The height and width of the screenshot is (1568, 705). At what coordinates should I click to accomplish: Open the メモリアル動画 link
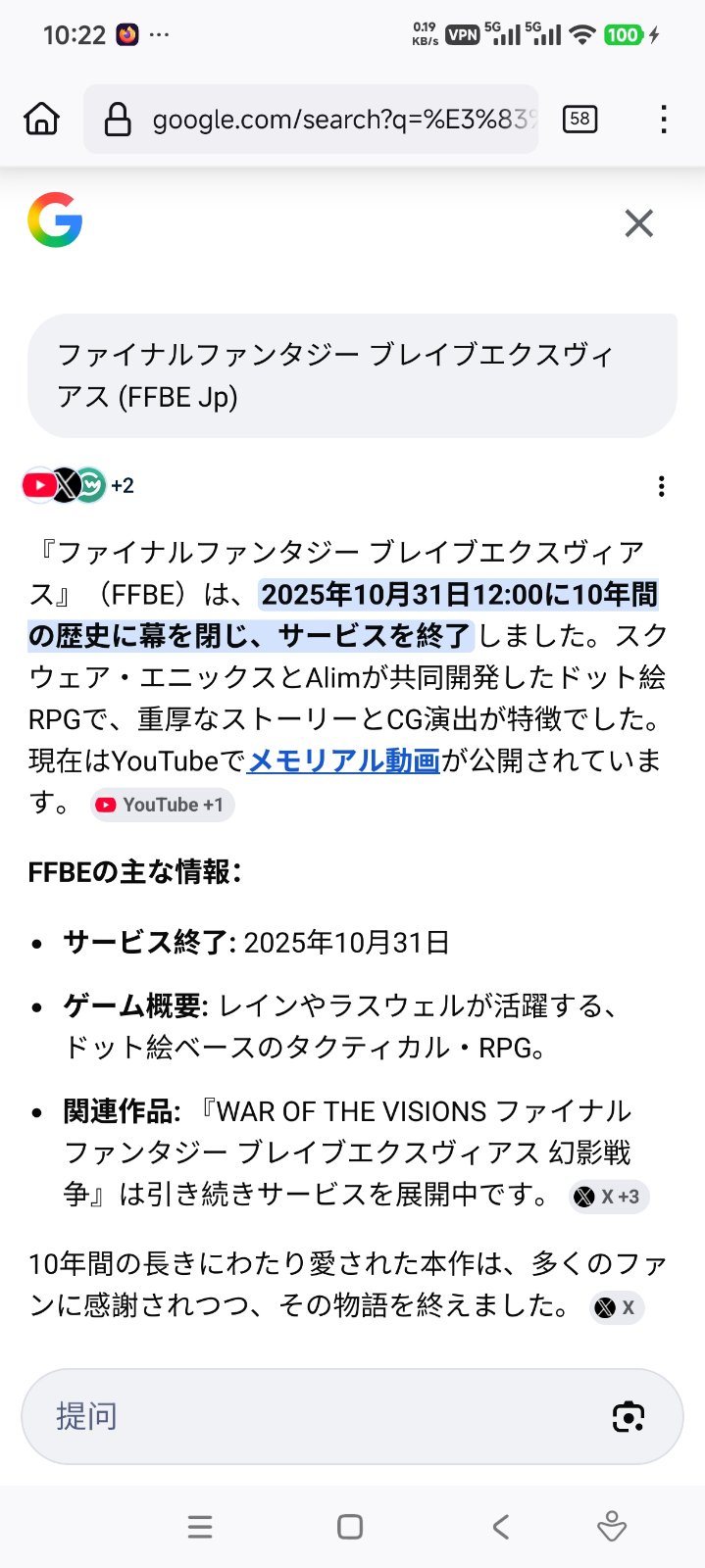click(344, 760)
